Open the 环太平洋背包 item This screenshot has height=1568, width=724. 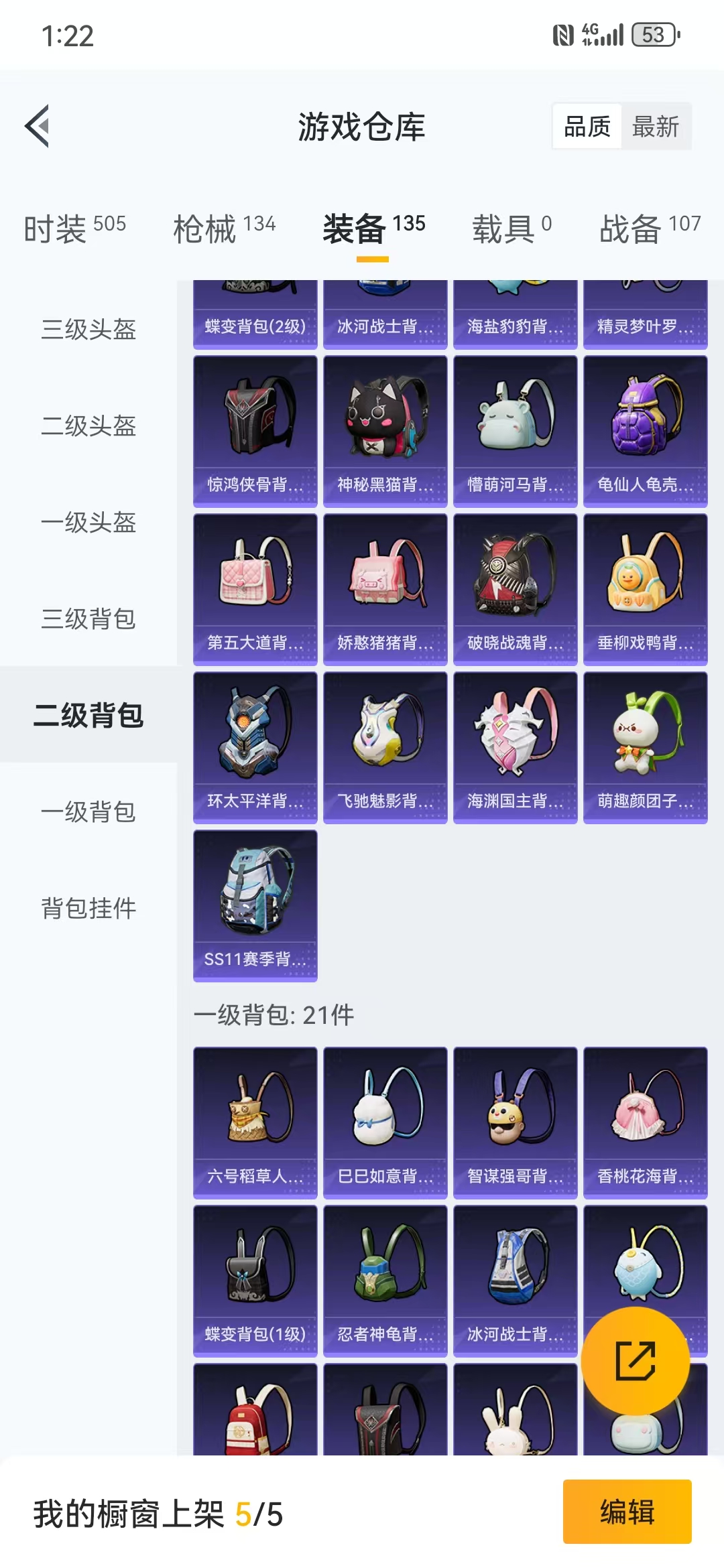pyautogui.click(x=255, y=748)
